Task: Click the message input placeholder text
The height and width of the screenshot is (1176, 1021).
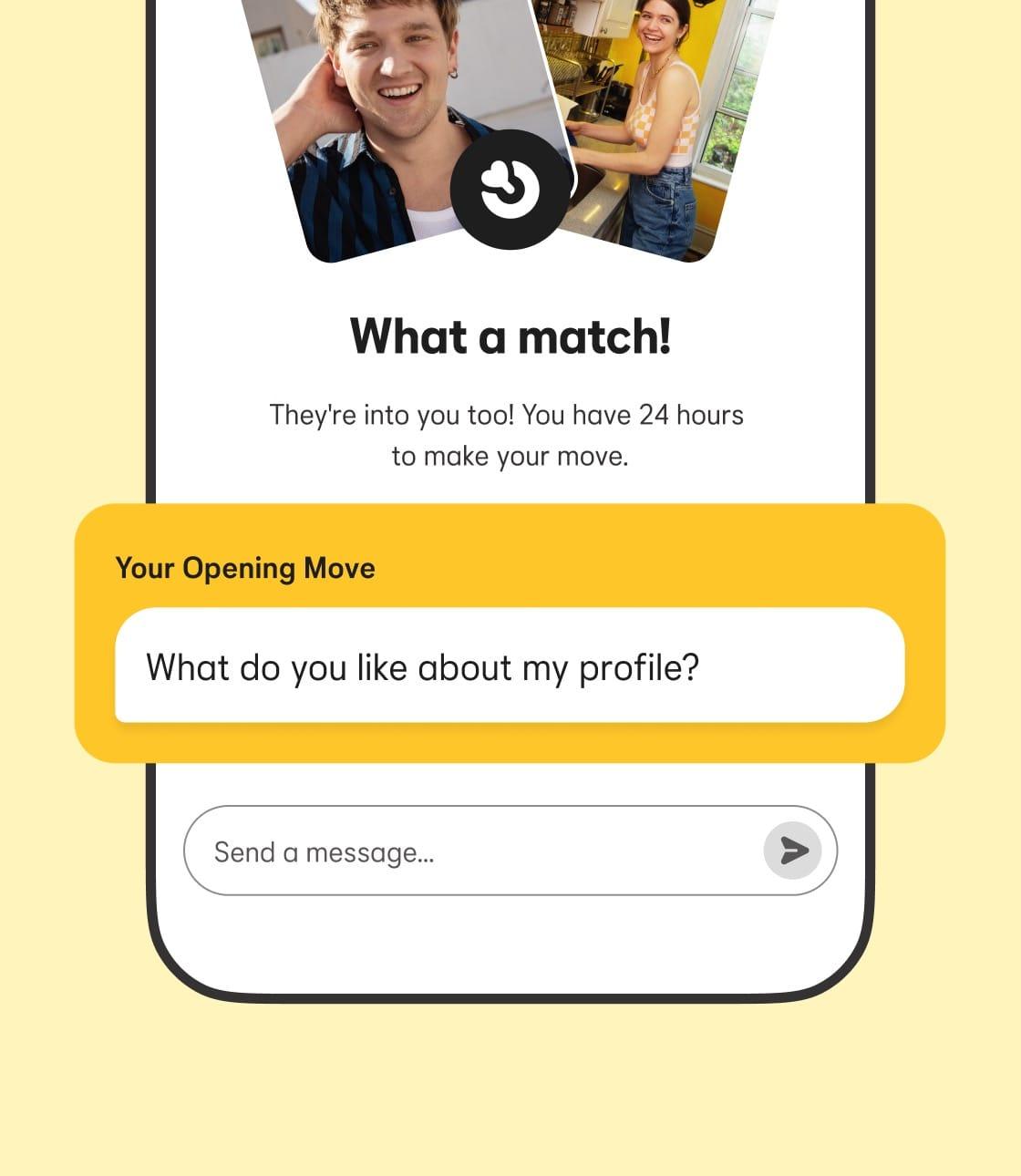Action: (x=325, y=851)
